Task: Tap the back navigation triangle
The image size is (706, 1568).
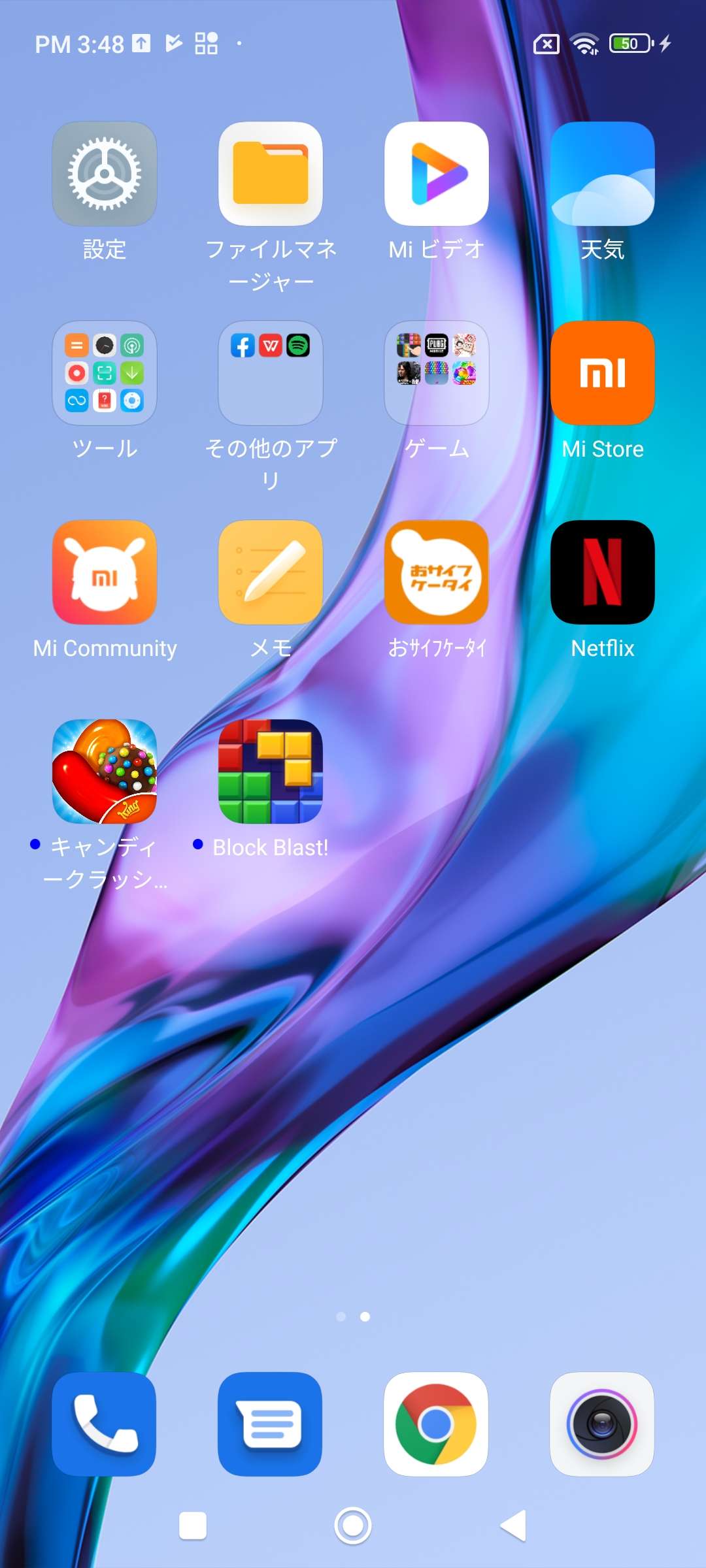Action: [514, 1526]
